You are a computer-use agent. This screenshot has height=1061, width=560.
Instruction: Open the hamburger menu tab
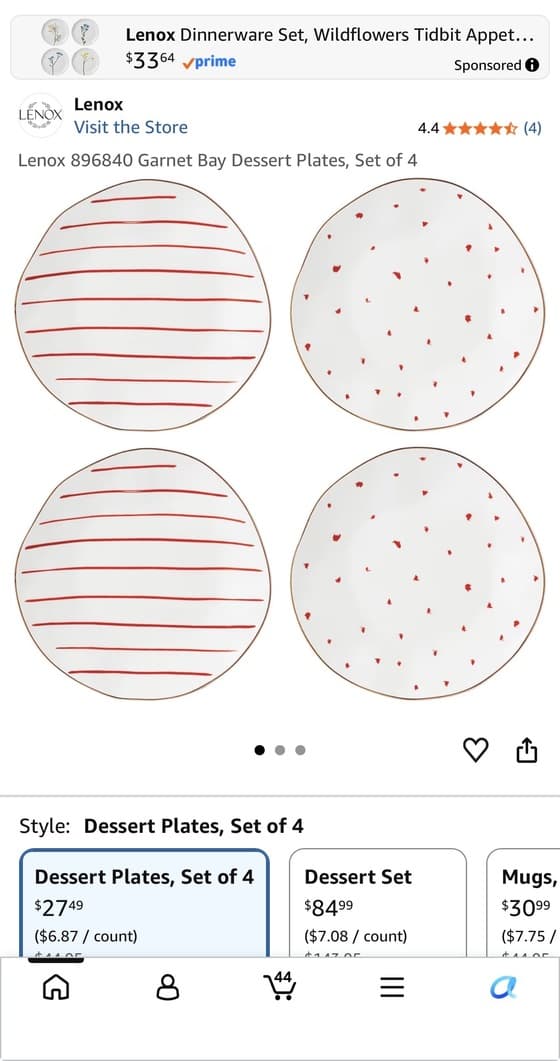(x=392, y=988)
